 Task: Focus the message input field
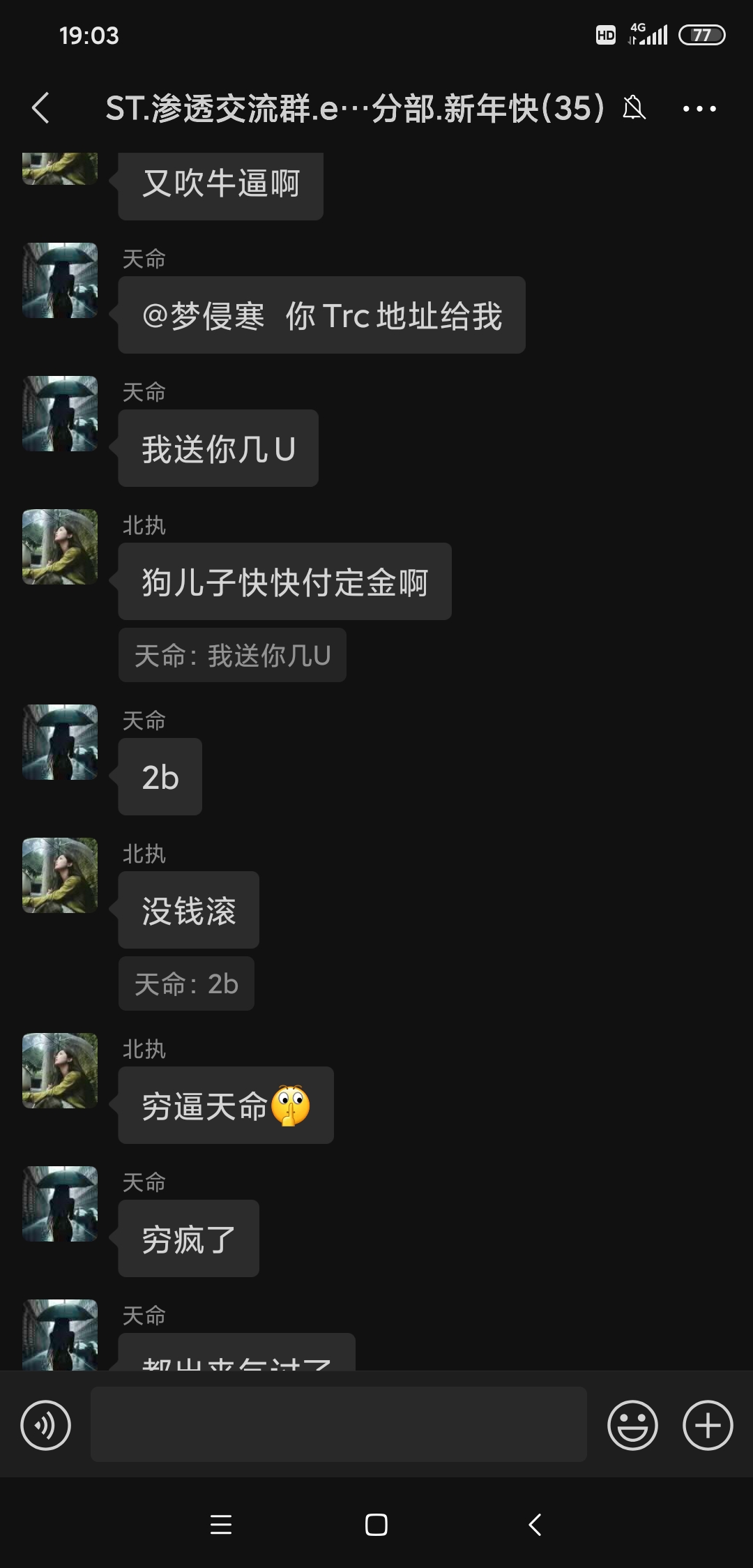[338, 1424]
